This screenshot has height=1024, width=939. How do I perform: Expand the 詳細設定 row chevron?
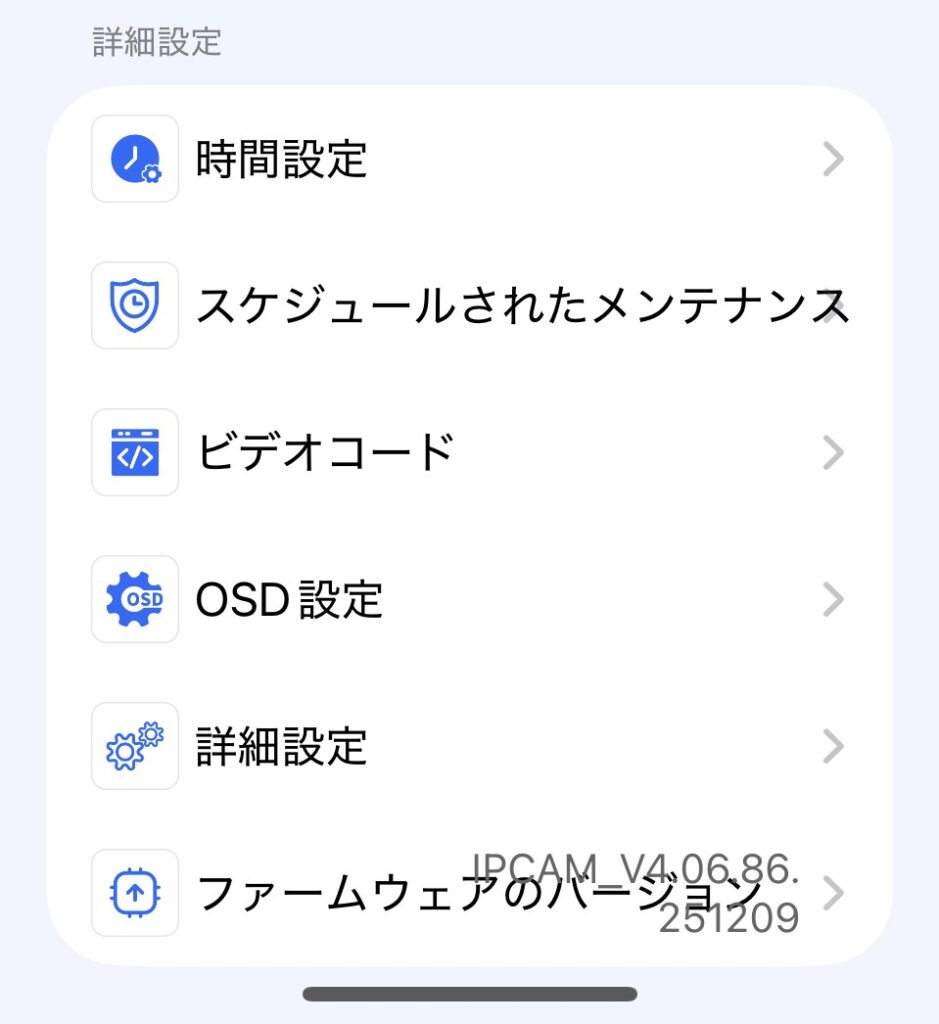pyautogui.click(x=833, y=746)
